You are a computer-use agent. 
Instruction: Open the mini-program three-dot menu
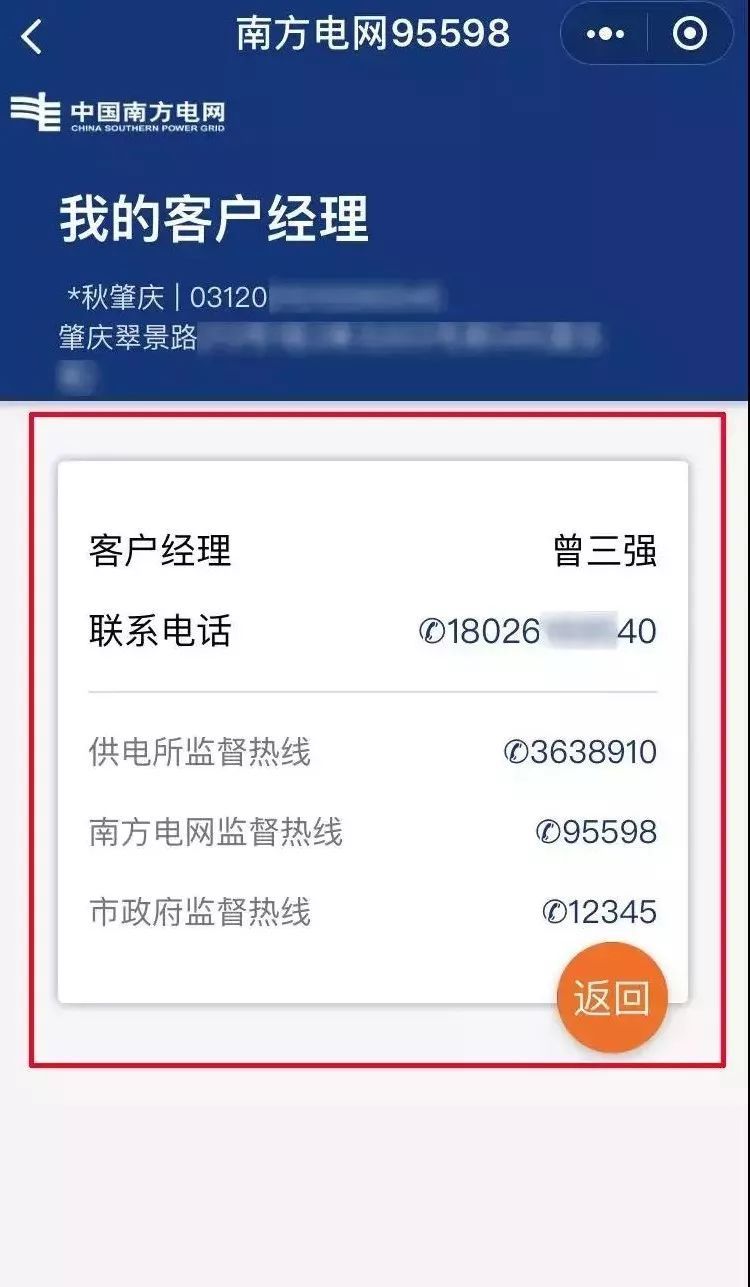[x=605, y=35]
